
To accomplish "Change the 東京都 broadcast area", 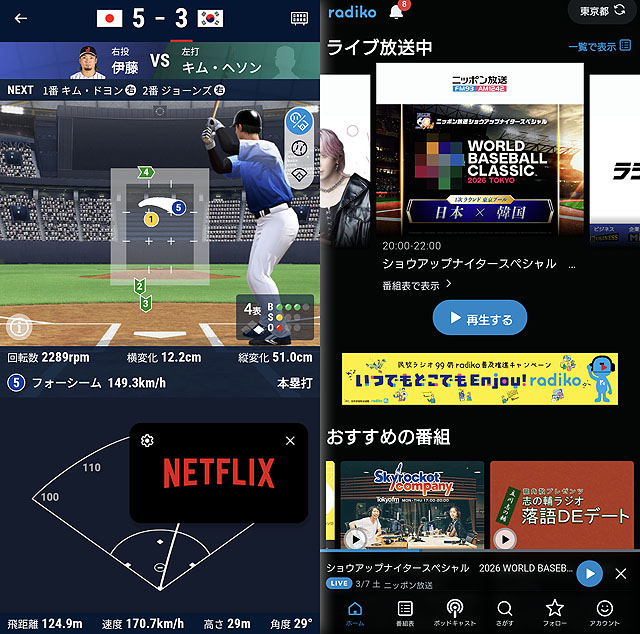I will tap(605, 12).
